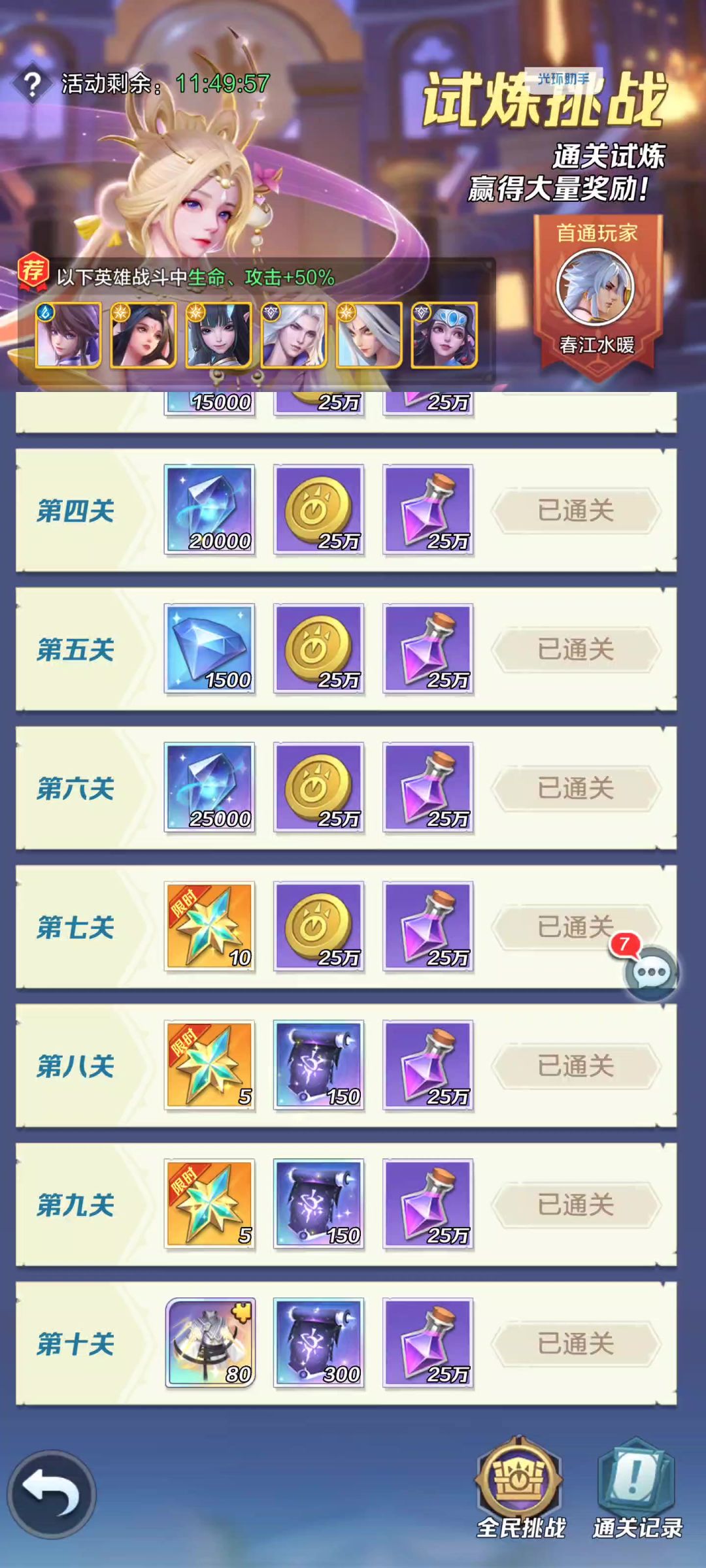Screen dimensions: 706x1568
Task: View the 300 scroll reward in 第十关
Action: pos(319,1343)
